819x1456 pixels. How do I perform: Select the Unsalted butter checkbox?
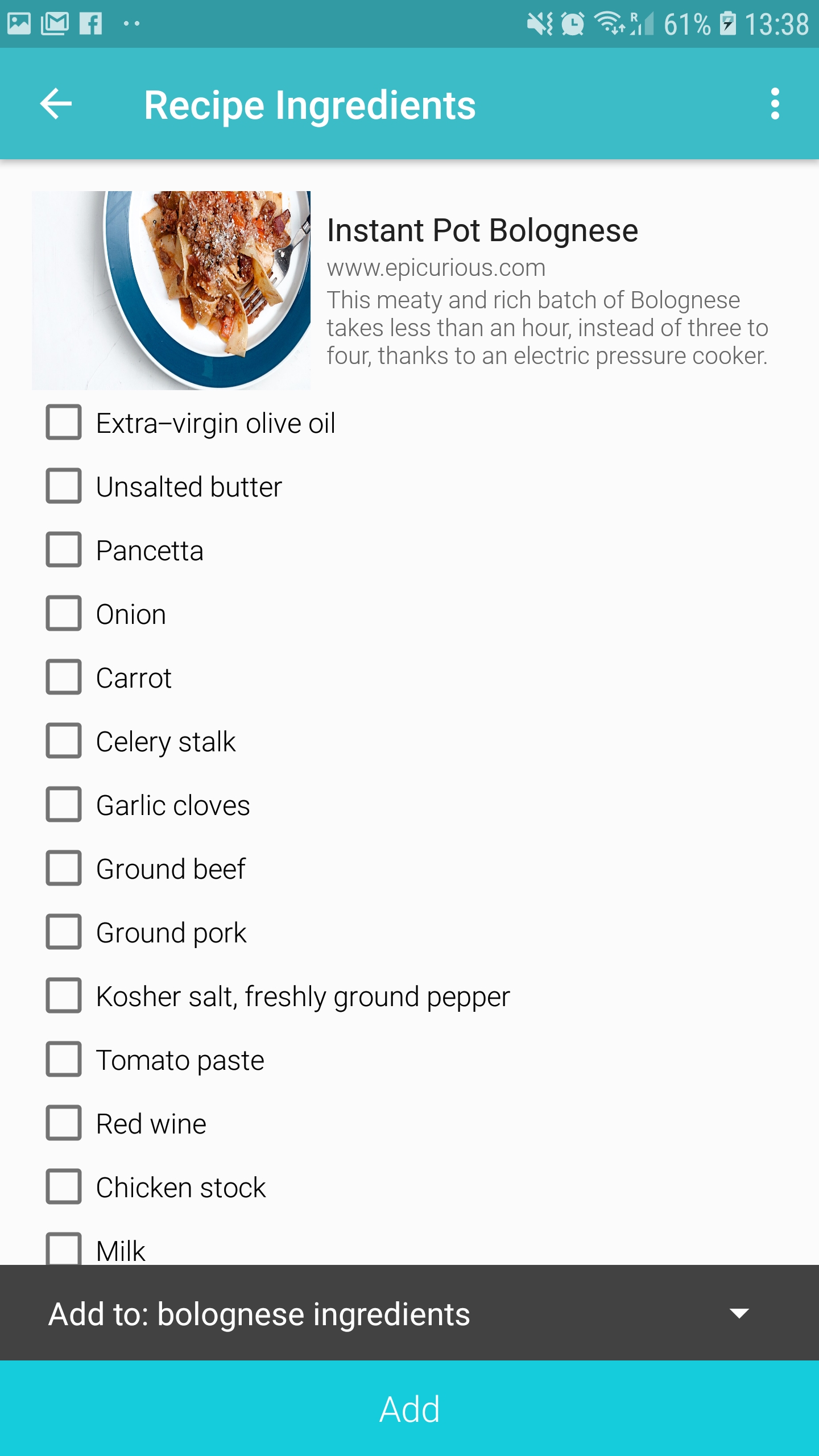(x=64, y=486)
